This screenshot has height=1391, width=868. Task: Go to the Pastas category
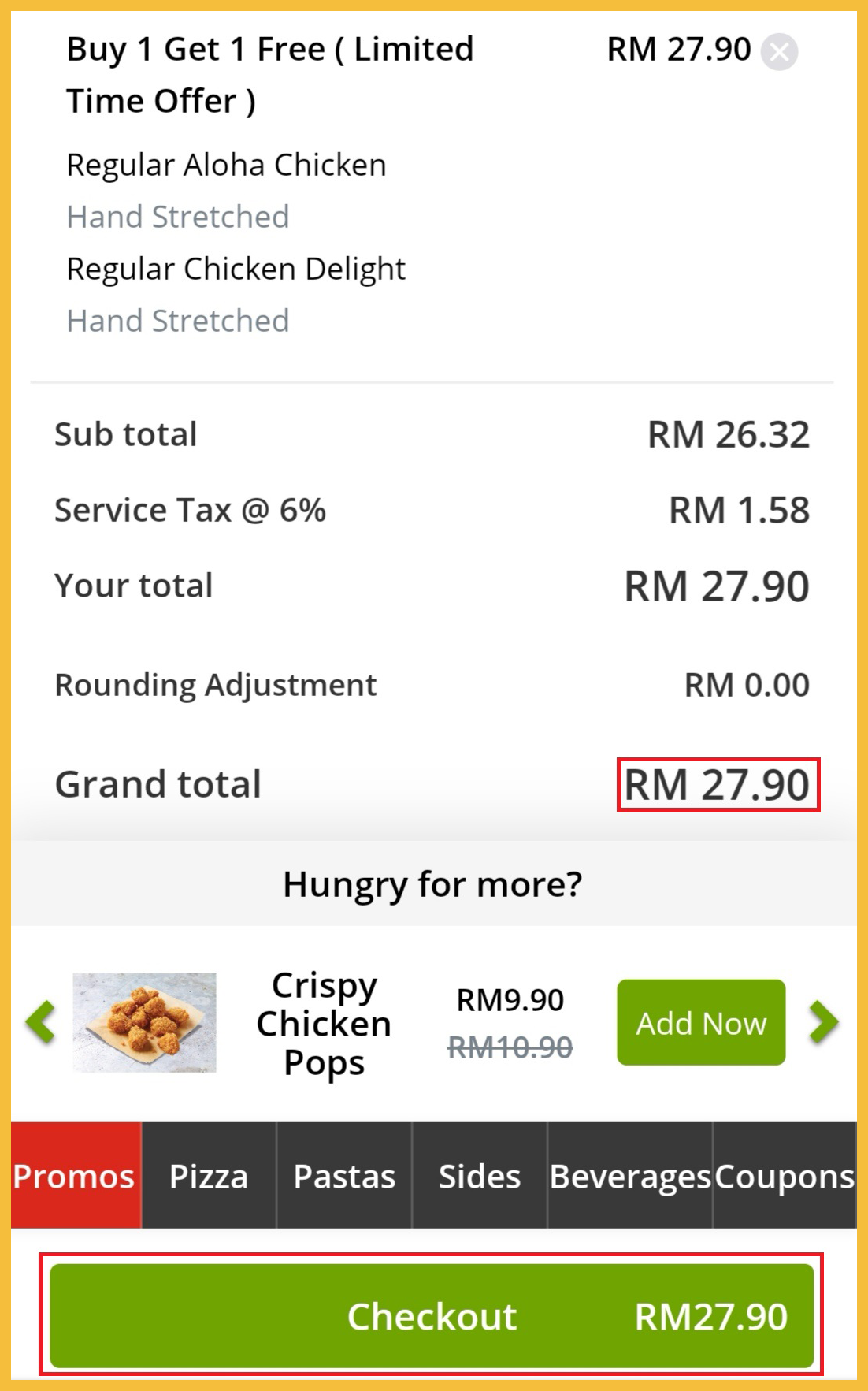344,1175
